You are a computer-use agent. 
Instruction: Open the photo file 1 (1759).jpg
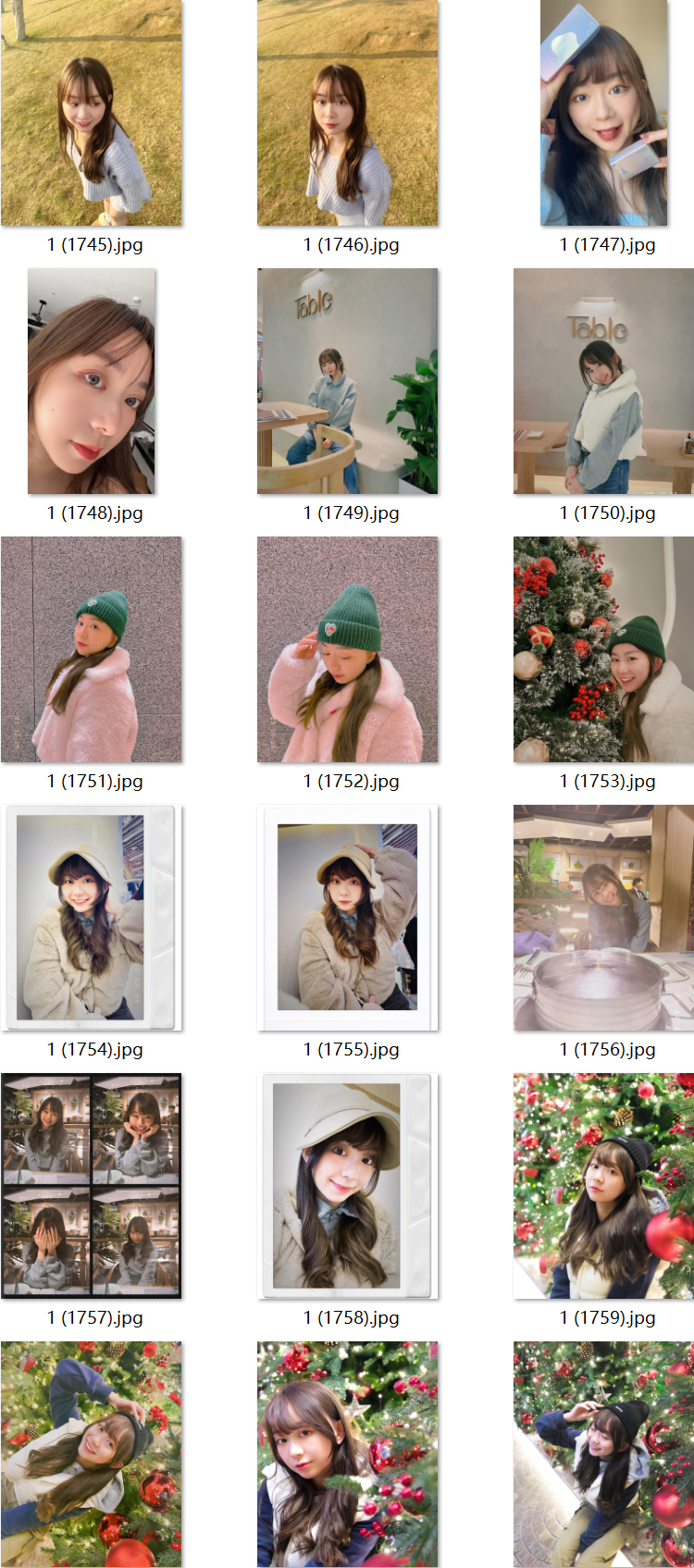[603, 1186]
